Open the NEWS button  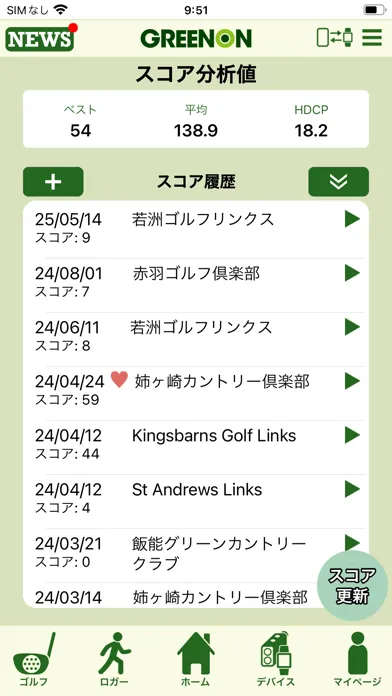pos(40,39)
